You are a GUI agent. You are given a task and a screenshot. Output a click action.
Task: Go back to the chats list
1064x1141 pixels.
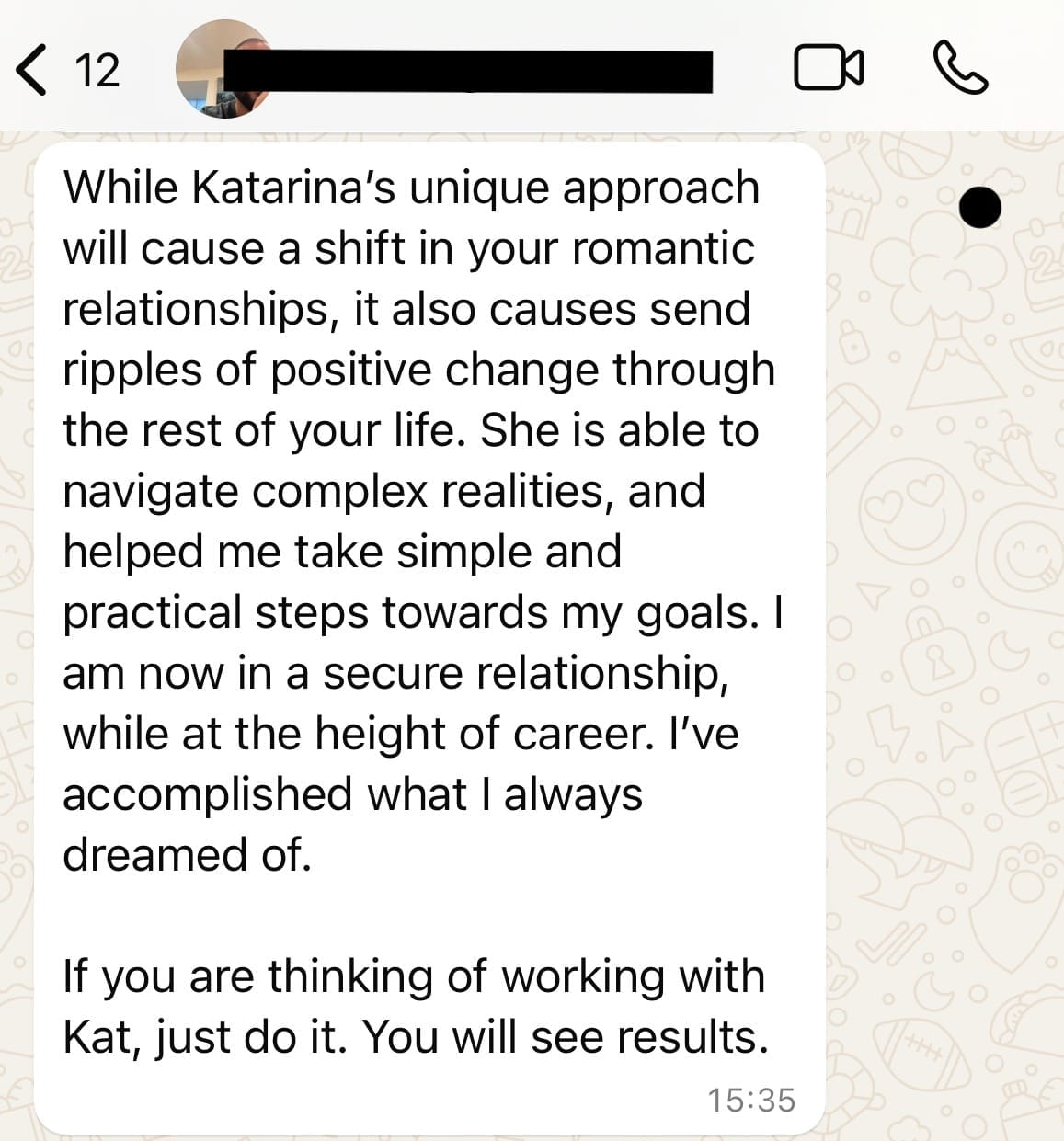click(x=35, y=70)
